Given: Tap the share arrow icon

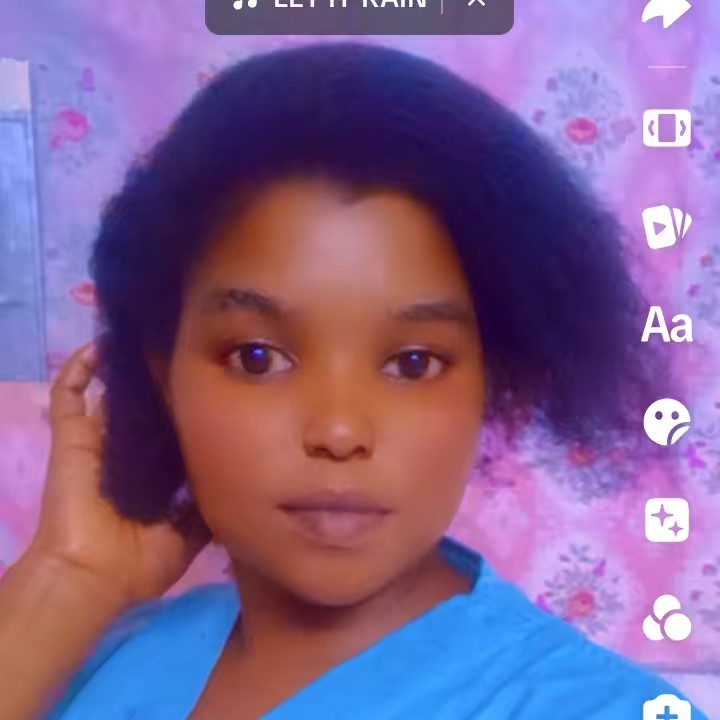Looking at the screenshot, I should tap(666, 12).
